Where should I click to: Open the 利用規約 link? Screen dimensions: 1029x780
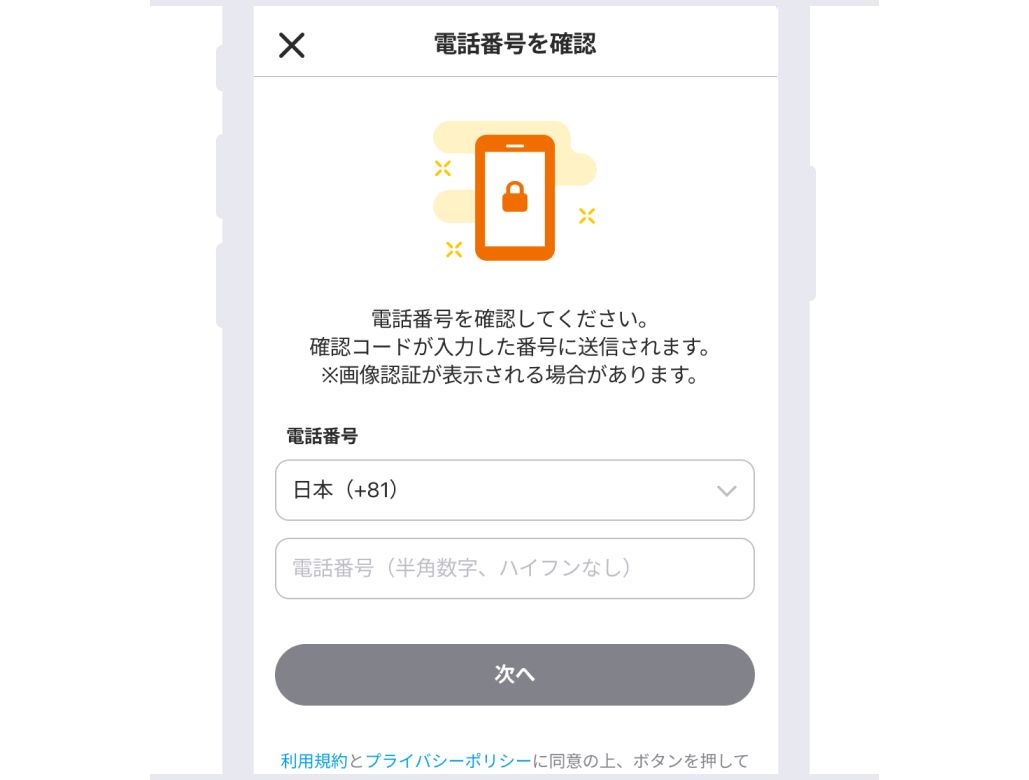point(314,761)
